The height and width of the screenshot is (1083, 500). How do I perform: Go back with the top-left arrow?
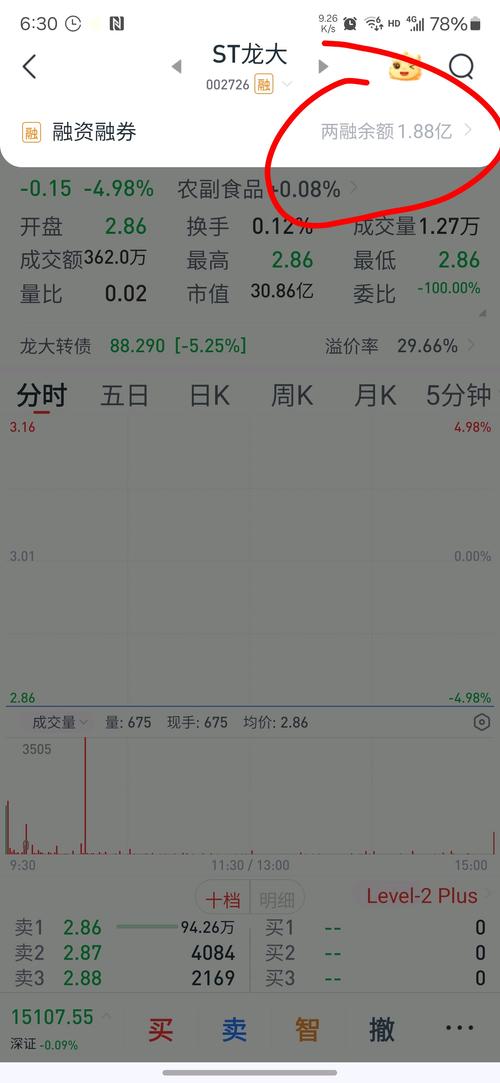(x=29, y=67)
